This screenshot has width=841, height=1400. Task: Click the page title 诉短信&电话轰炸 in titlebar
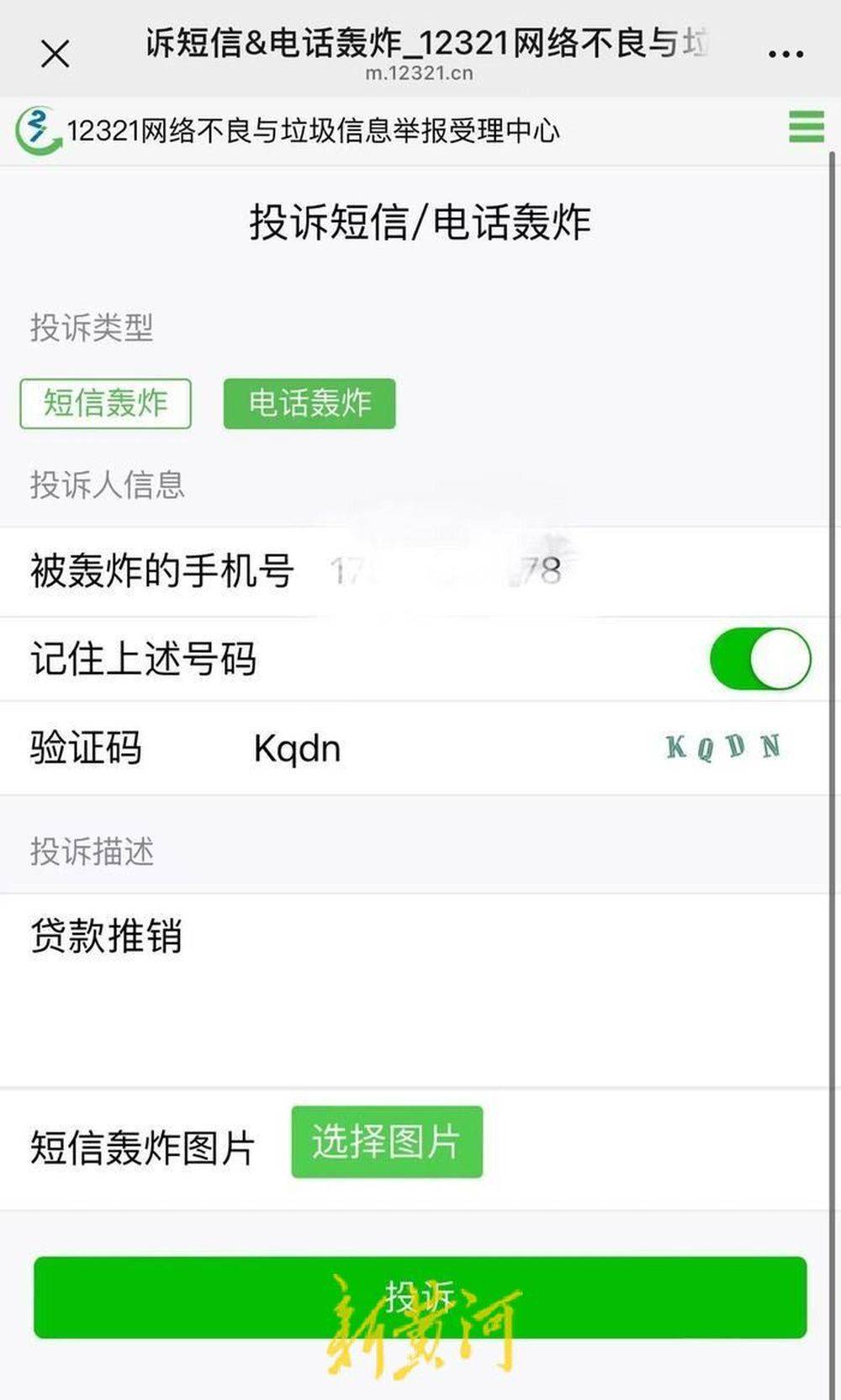coord(420,44)
